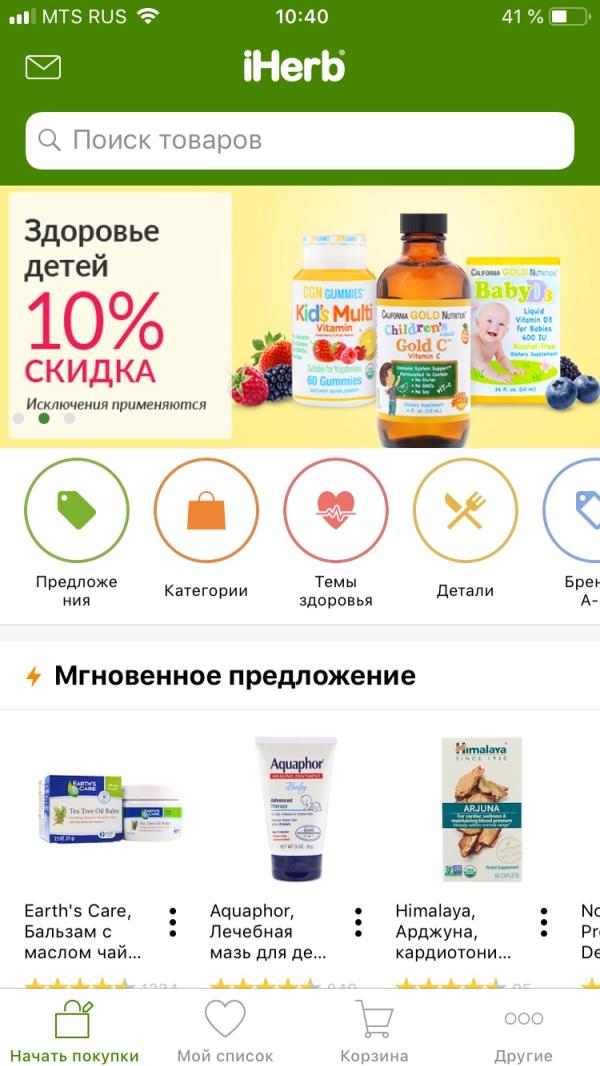The height and width of the screenshot is (1066, 600).
Task: Open the messages envelope icon
Action: click(43, 67)
